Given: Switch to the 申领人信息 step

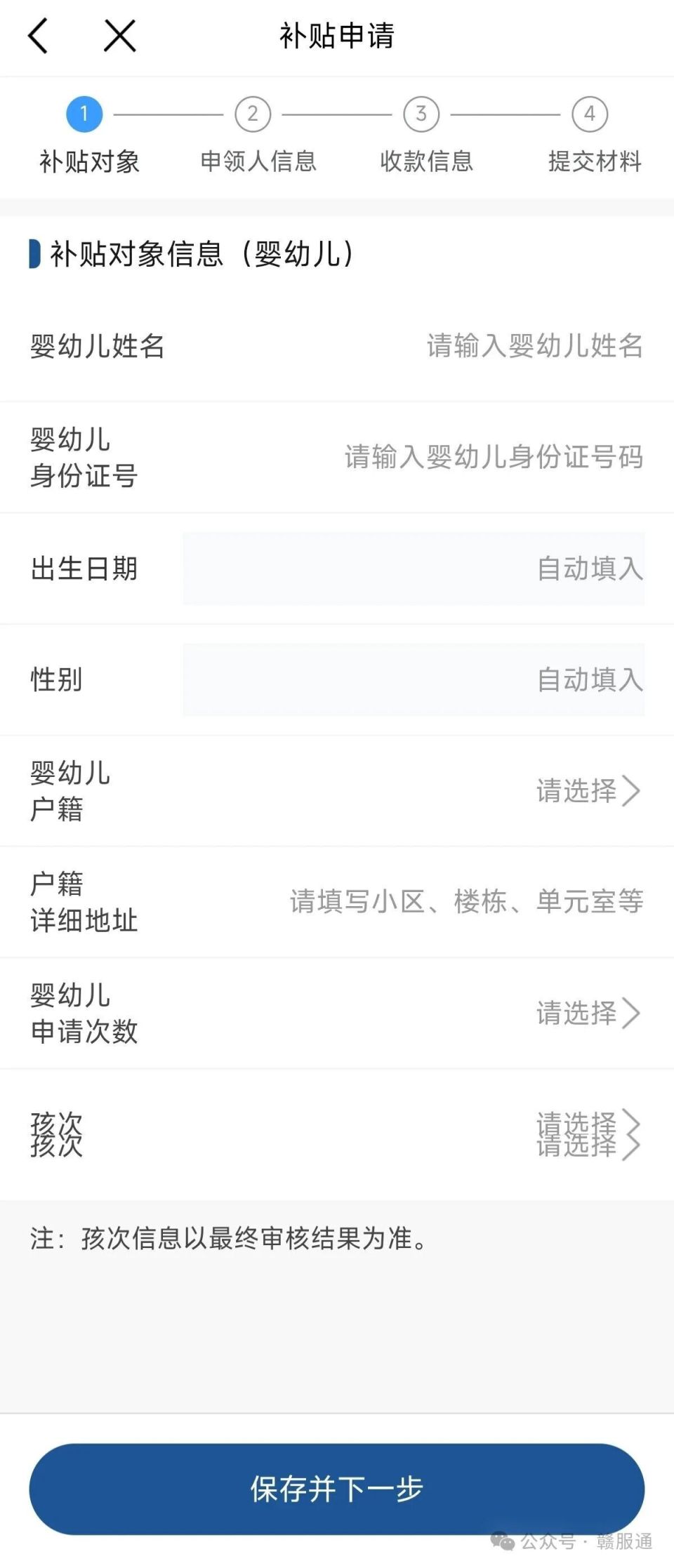Looking at the screenshot, I should (259, 162).
